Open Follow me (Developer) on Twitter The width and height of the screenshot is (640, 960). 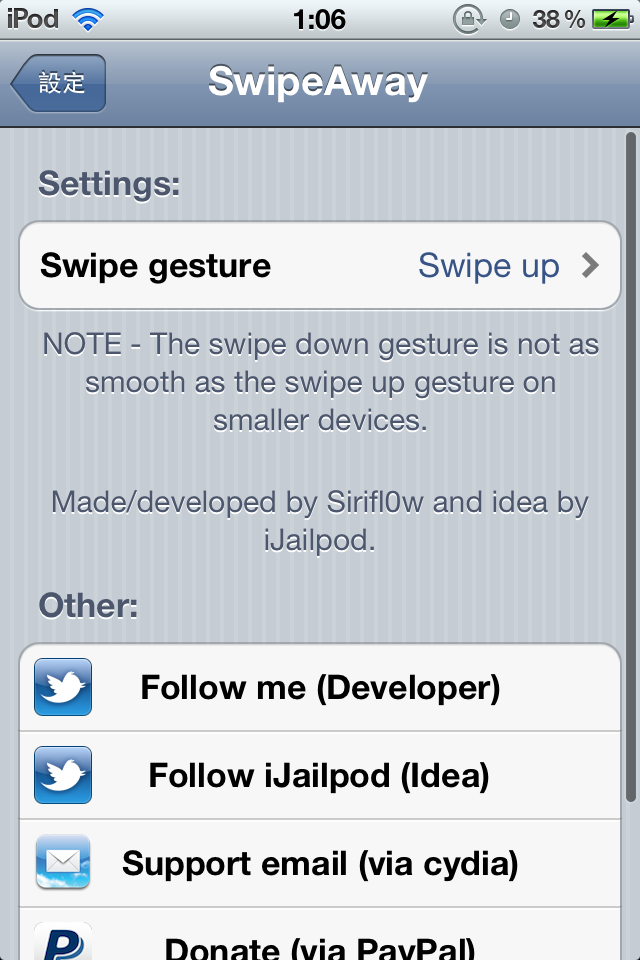[320, 688]
